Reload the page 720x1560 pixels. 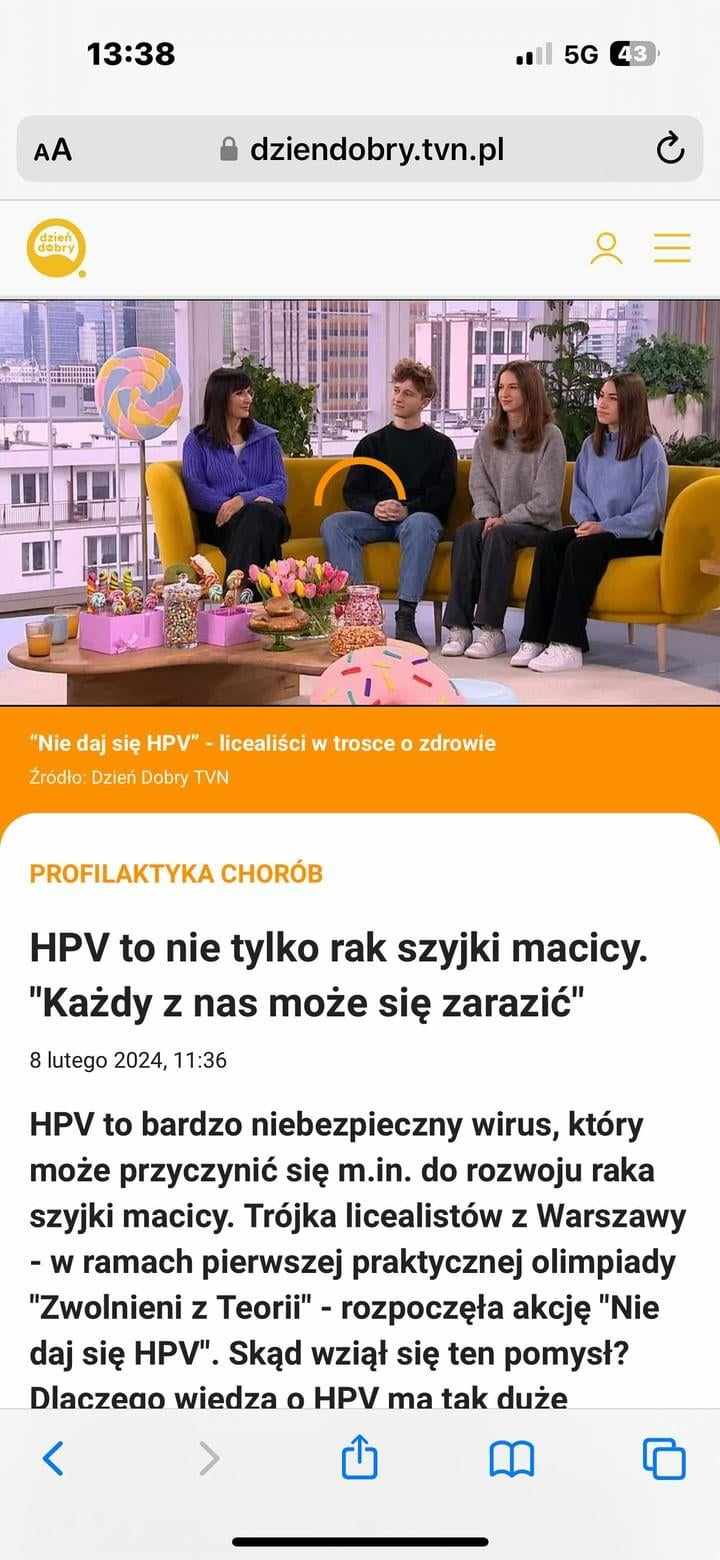[669, 150]
